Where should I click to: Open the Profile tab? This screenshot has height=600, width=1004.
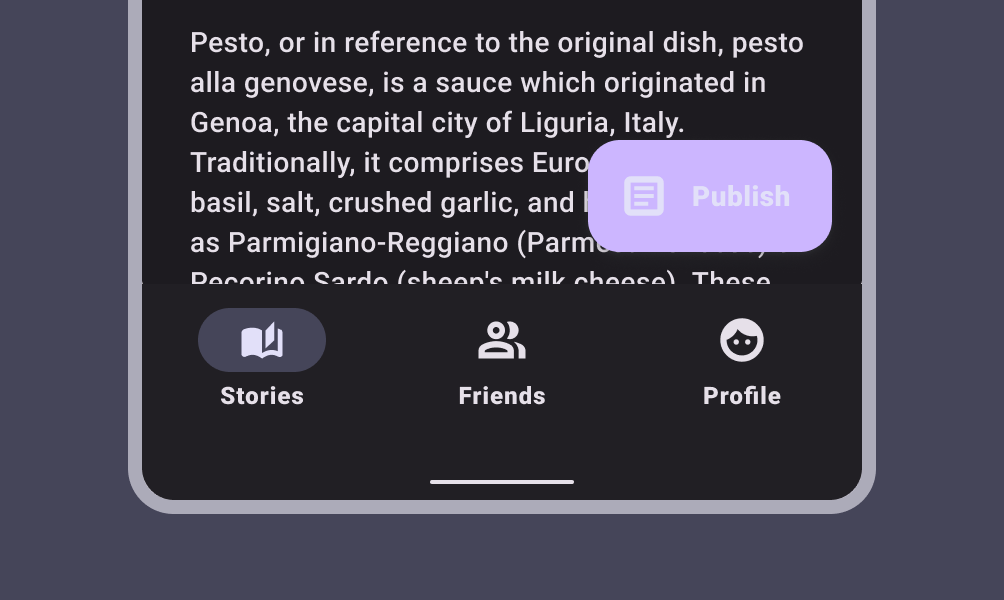tap(741, 362)
